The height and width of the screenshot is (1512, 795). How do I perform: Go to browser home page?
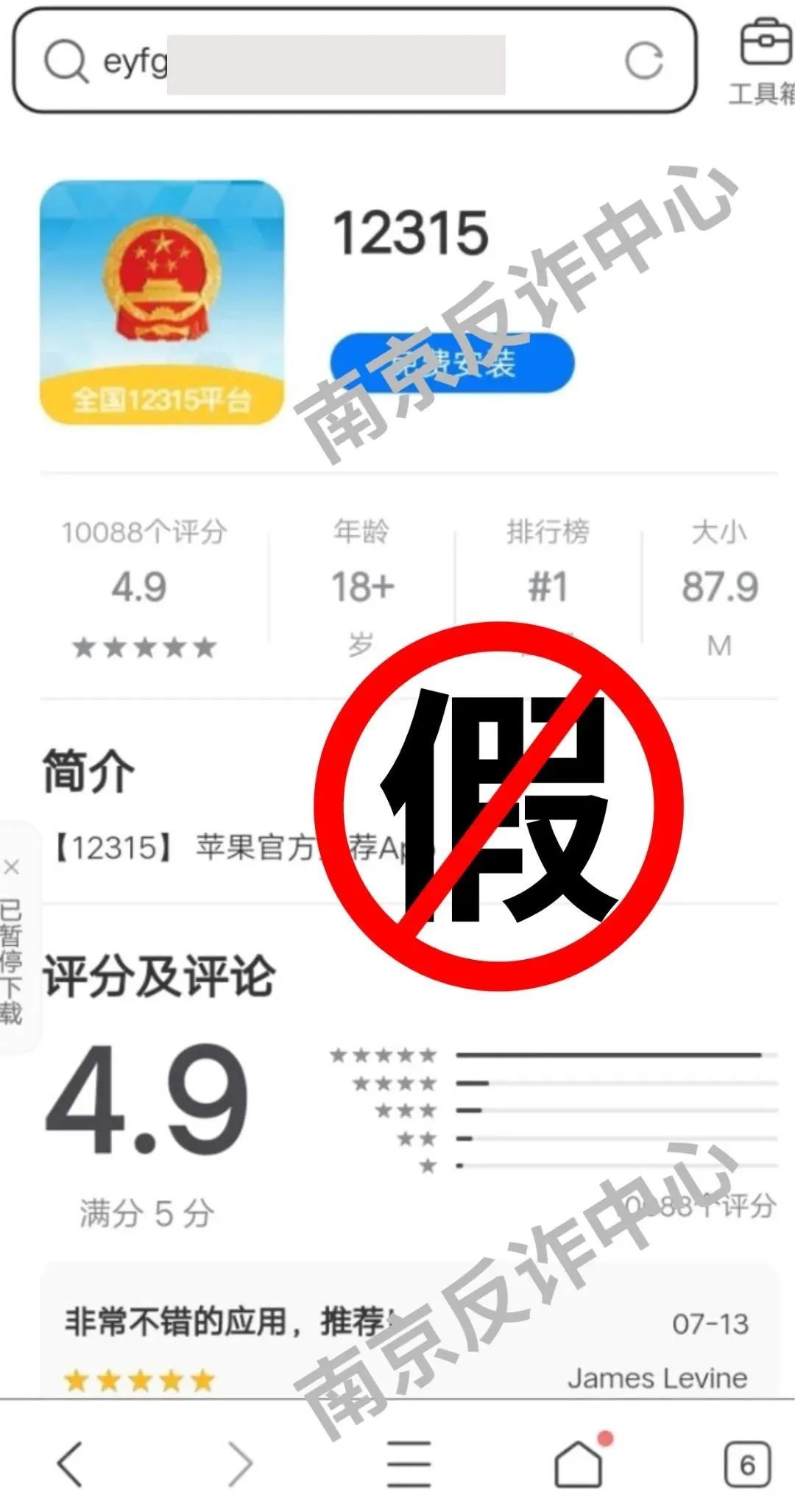[x=579, y=1463]
